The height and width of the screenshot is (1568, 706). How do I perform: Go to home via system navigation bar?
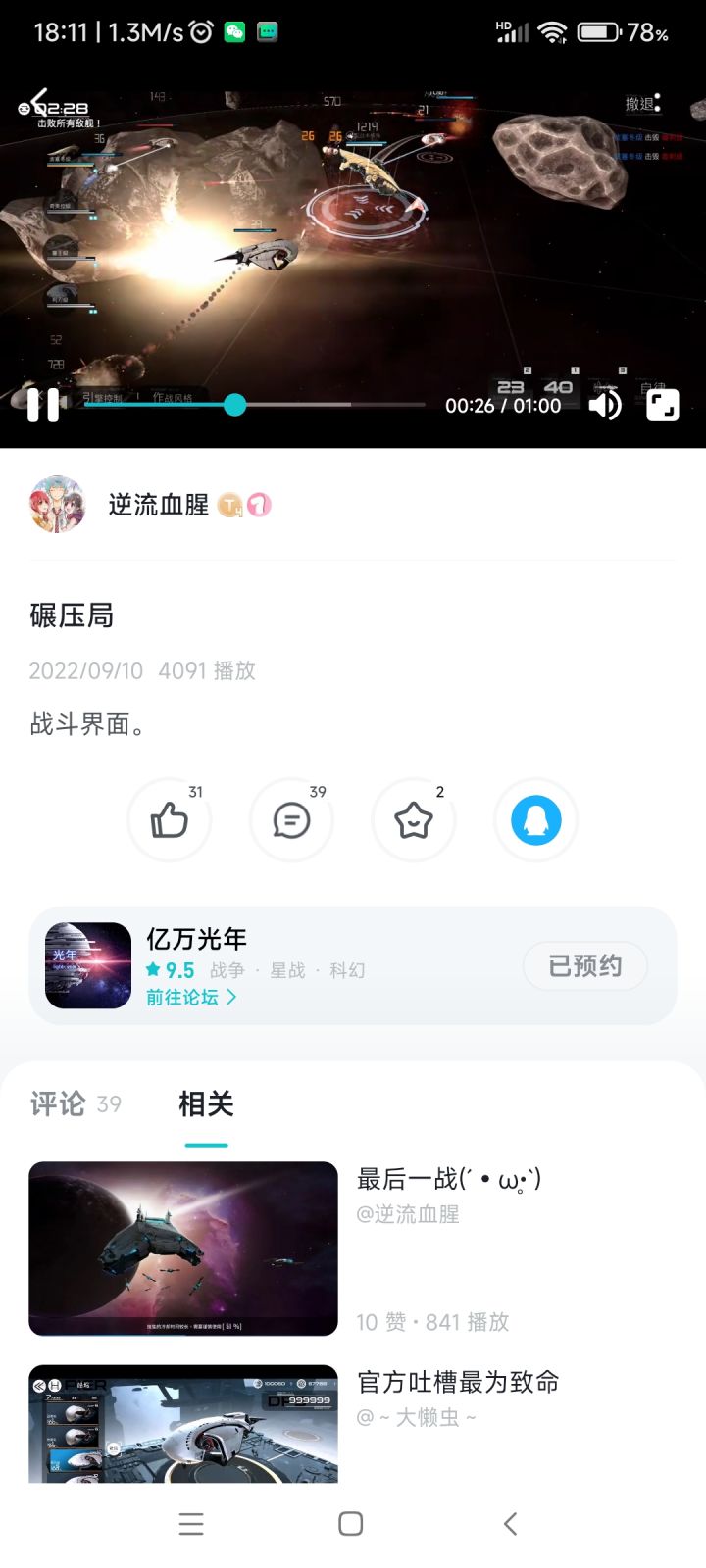coord(350,1523)
